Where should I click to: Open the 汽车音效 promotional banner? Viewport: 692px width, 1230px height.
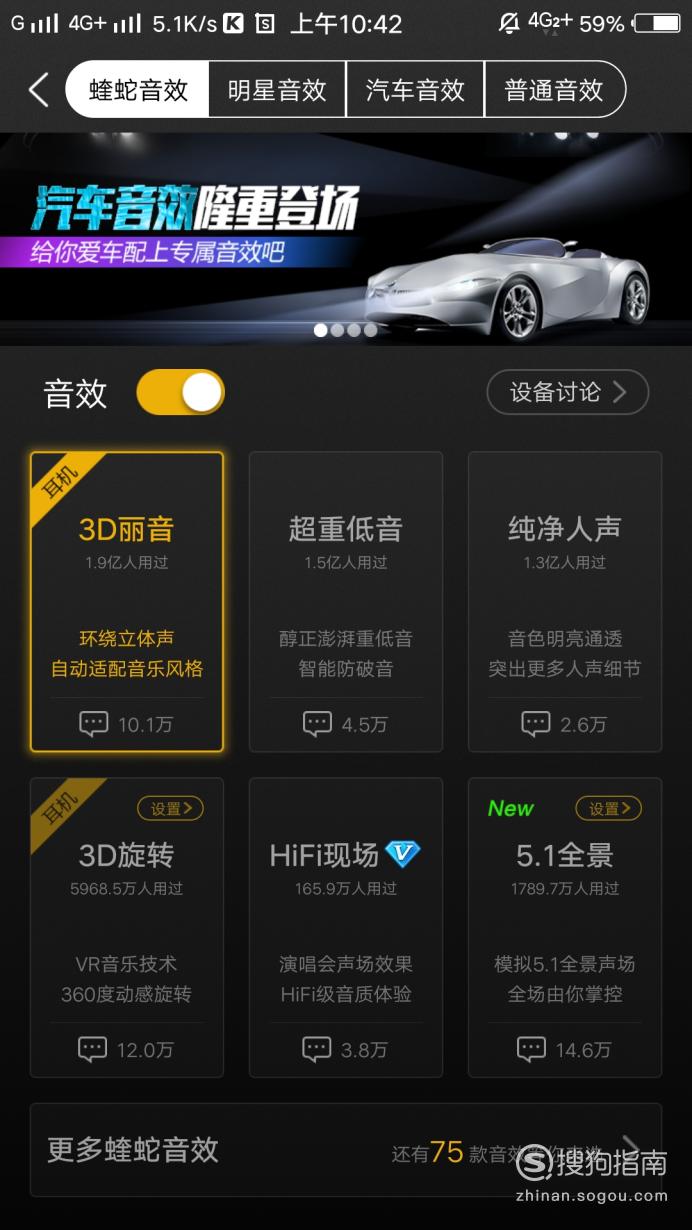(x=346, y=239)
